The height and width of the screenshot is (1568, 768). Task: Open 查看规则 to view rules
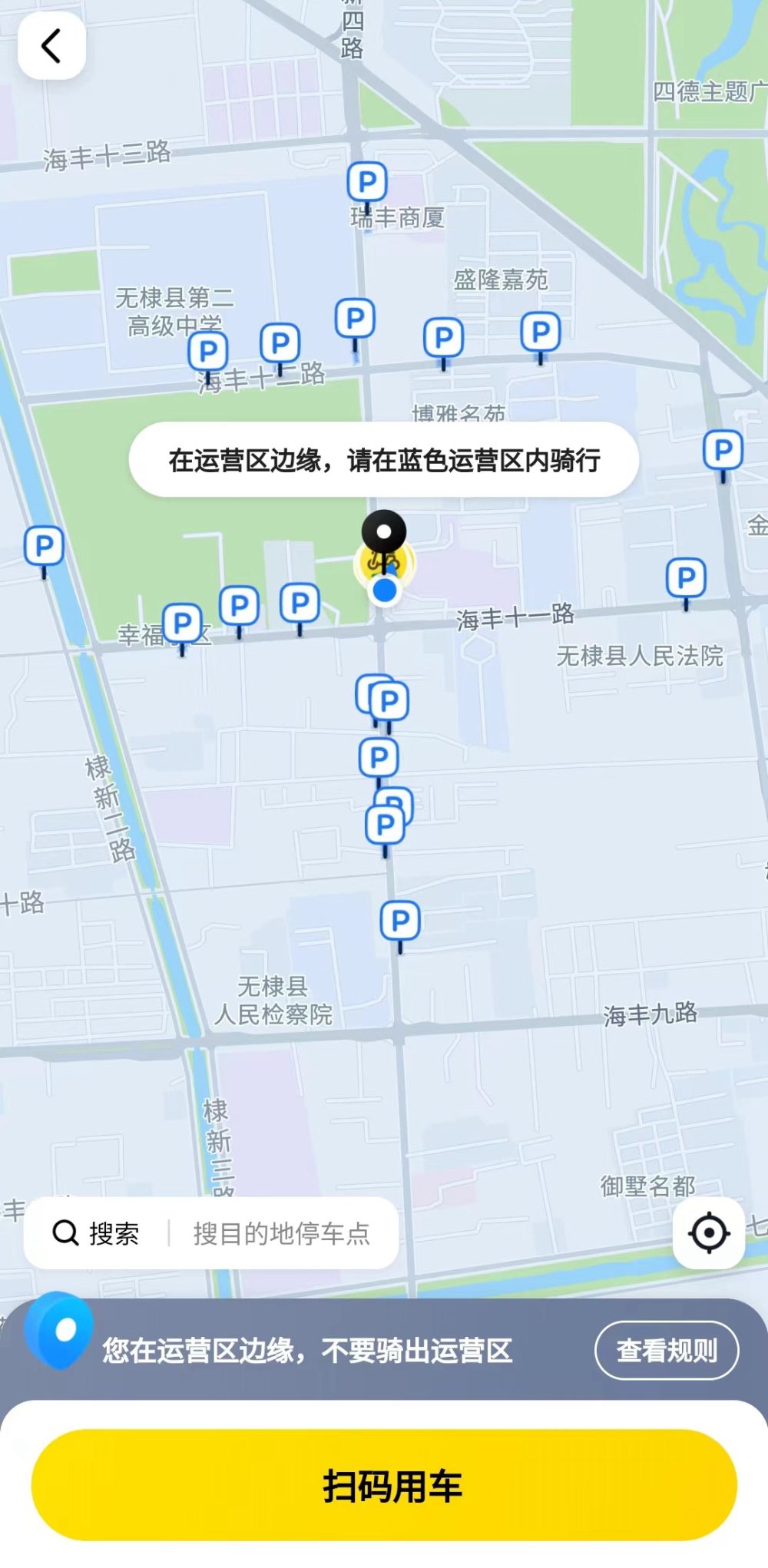666,1349
